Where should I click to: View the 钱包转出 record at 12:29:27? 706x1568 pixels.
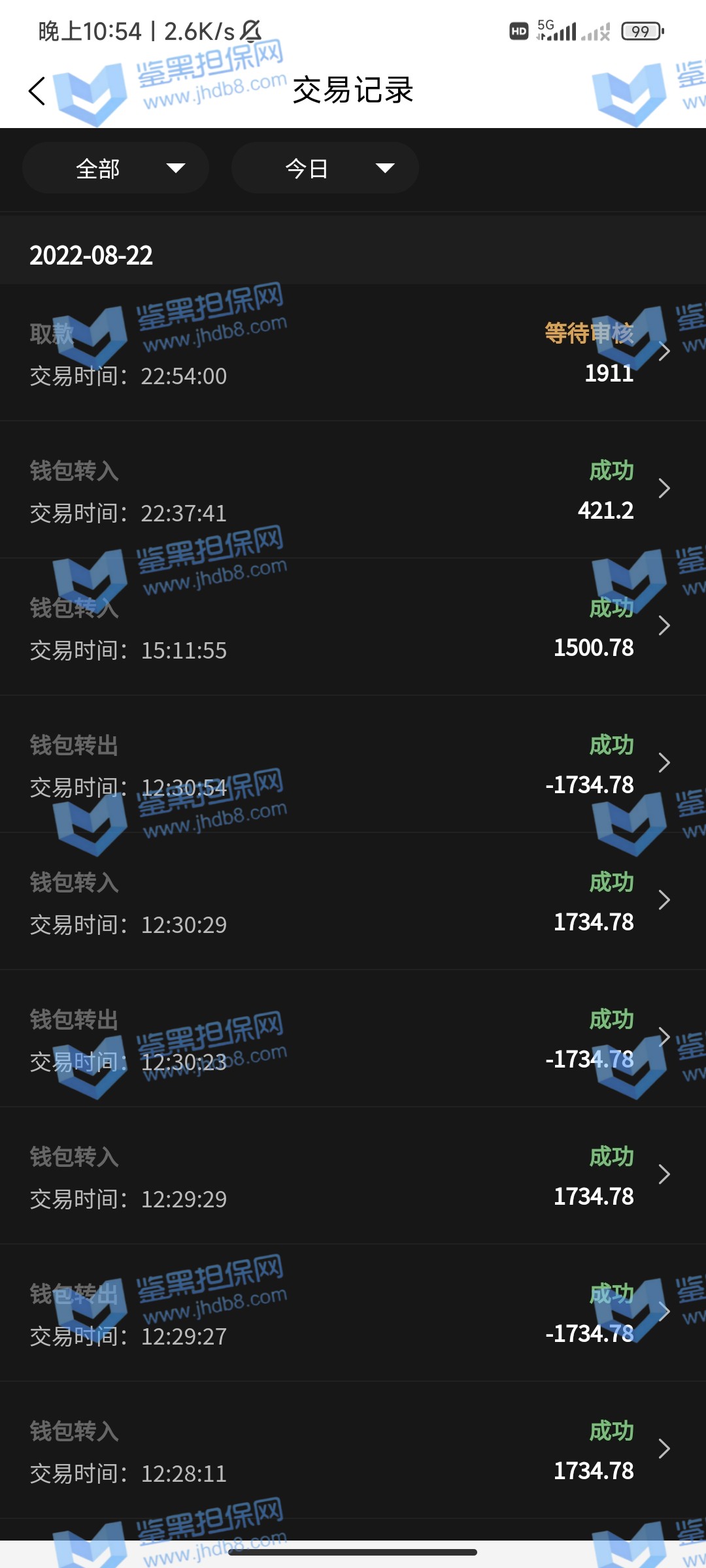[x=353, y=1313]
